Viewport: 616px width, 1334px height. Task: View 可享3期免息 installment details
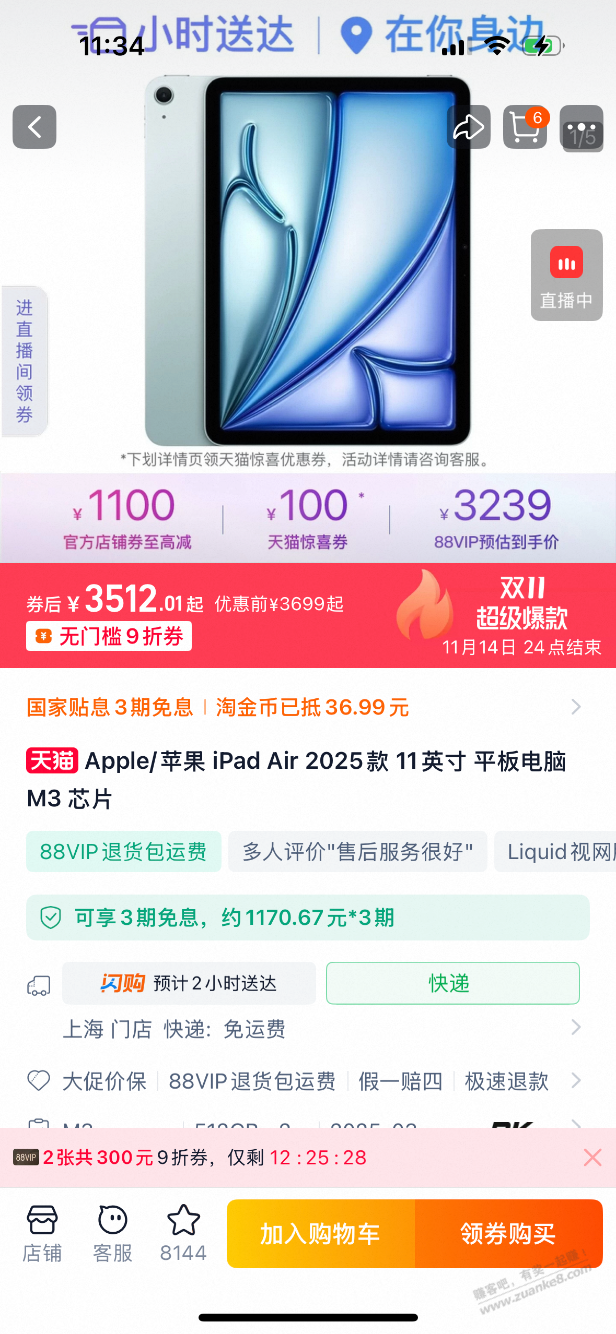307,917
